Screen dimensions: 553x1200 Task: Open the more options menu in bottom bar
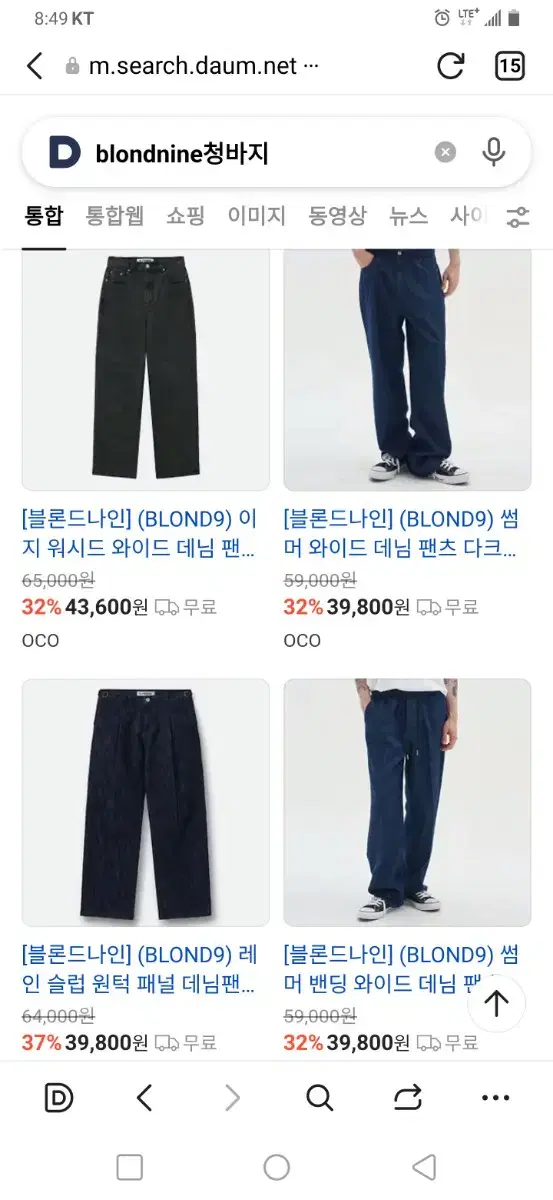495,1098
